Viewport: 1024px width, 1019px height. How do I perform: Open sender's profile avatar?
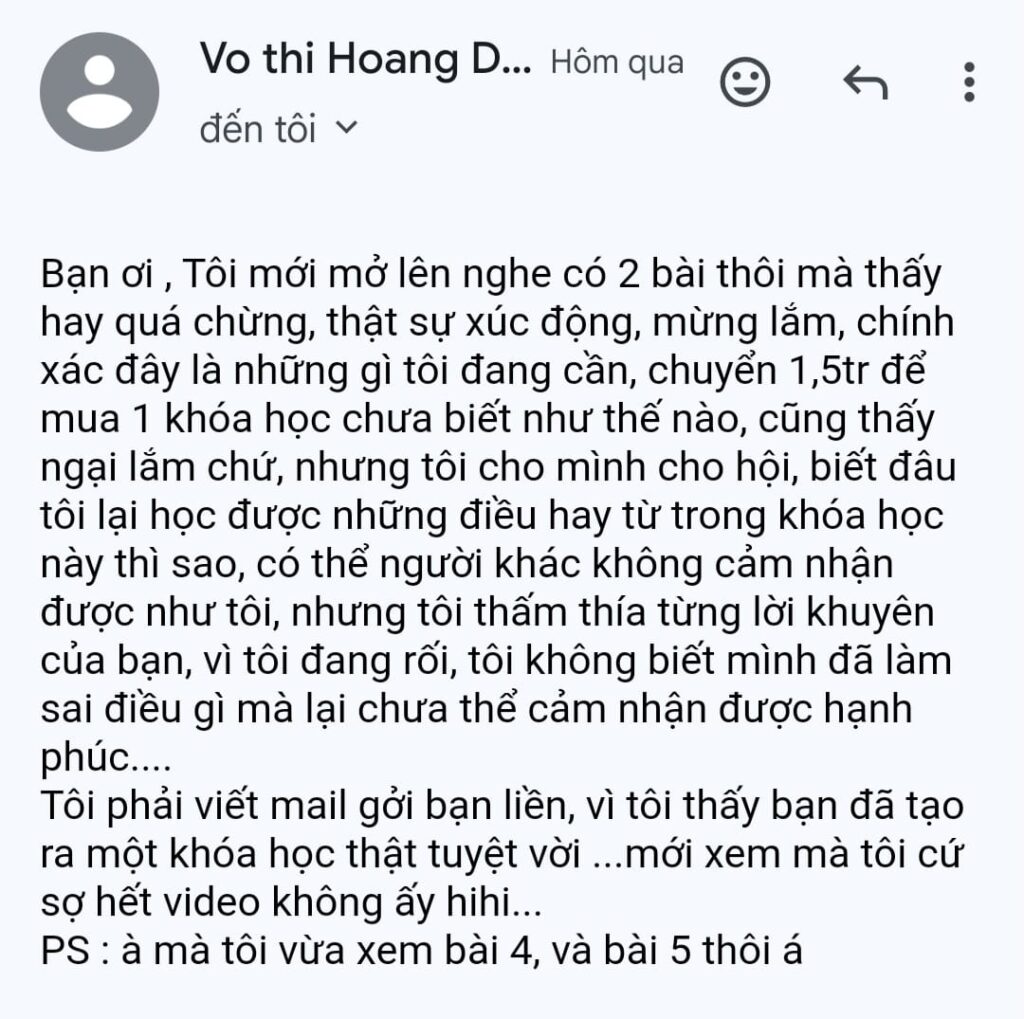pos(99,92)
